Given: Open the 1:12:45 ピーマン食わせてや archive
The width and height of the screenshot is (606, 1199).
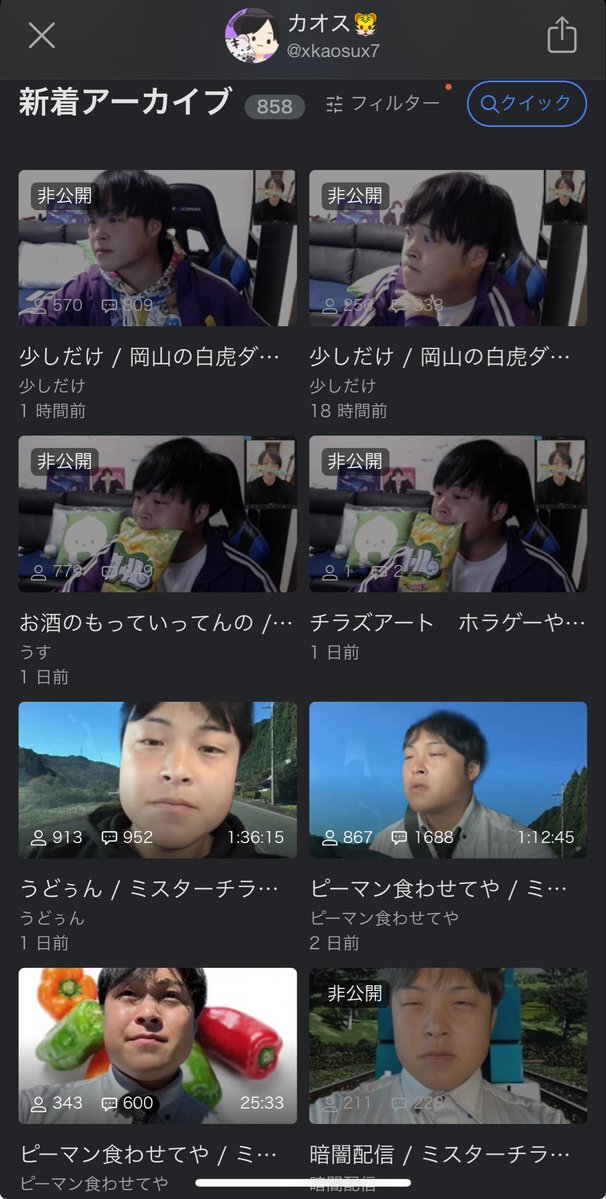Looking at the screenshot, I should pyautogui.click(x=447, y=780).
